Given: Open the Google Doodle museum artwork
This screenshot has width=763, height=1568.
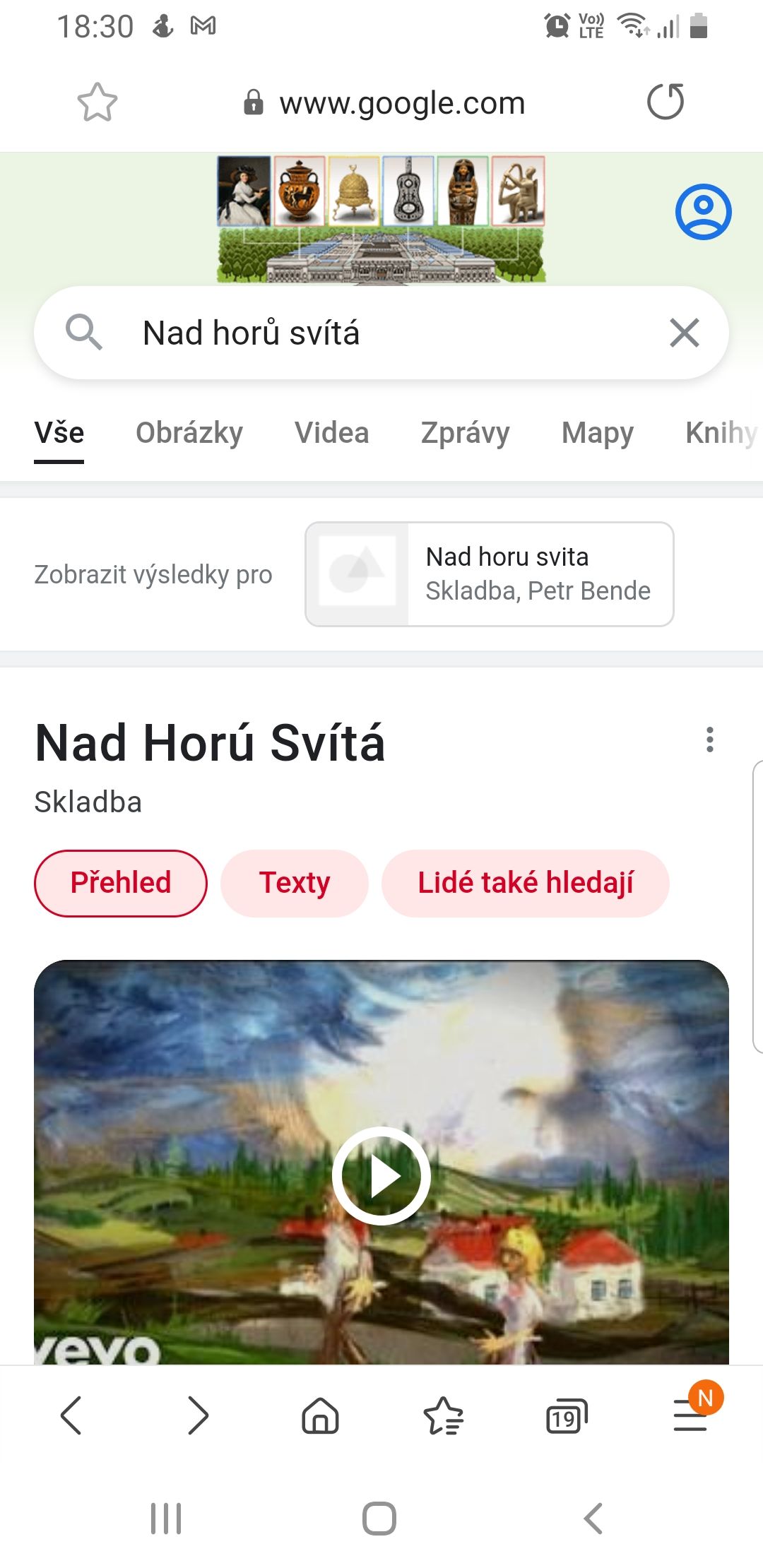Looking at the screenshot, I should point(381,219).
